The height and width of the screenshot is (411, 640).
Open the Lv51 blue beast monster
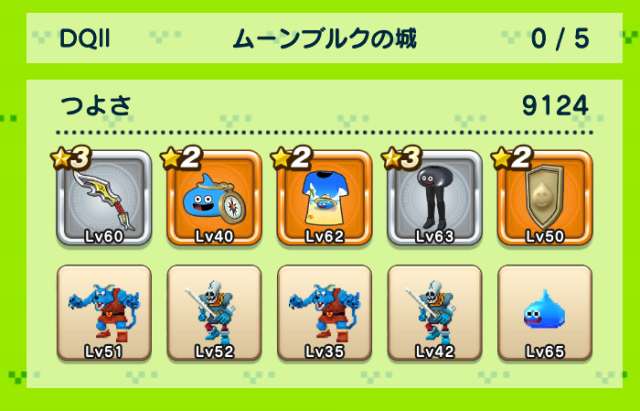click(105, 312)
